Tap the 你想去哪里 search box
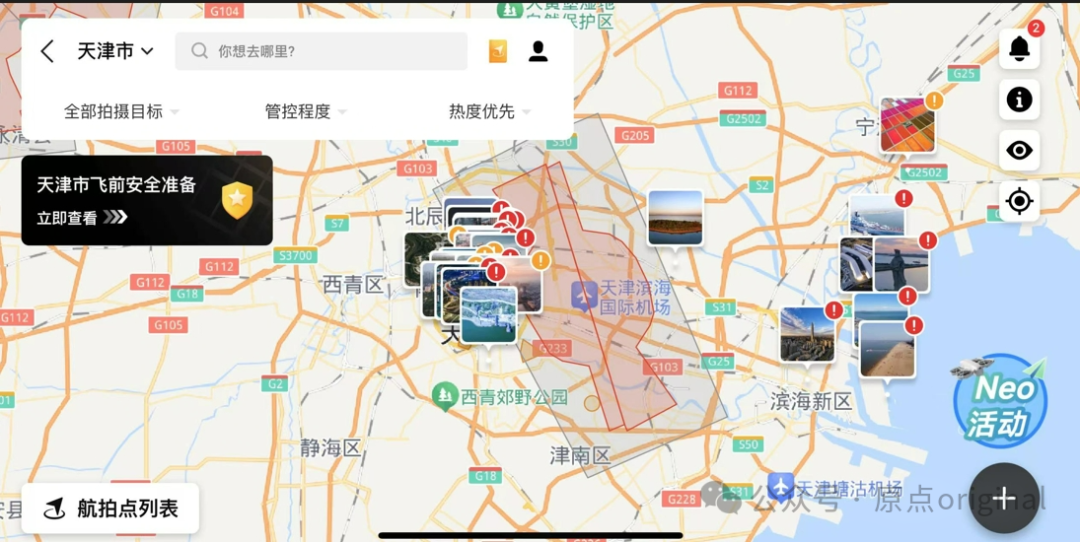The width and height of the screenshot is (1080, 542). coord(320,51)
